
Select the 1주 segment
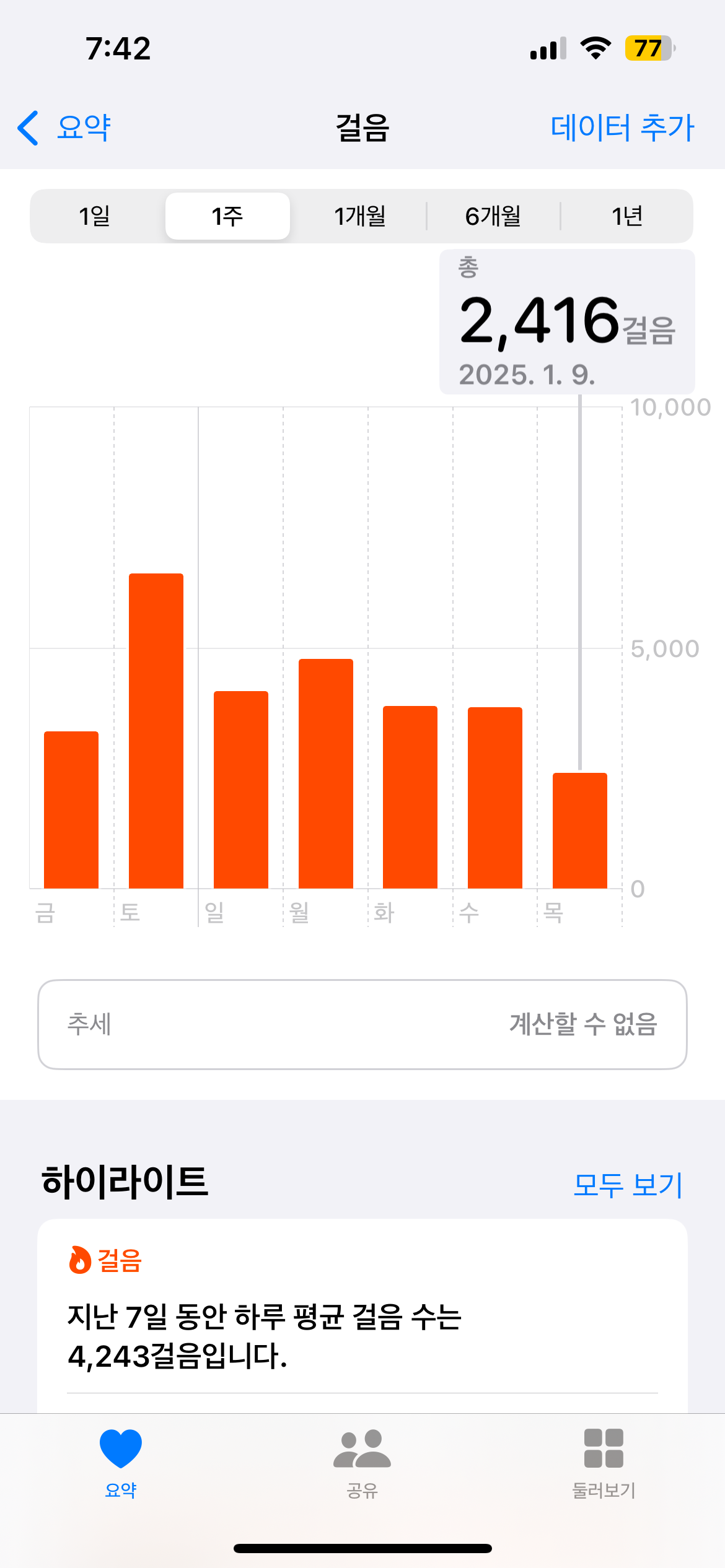pyautogui.click(x=227, y=216)
